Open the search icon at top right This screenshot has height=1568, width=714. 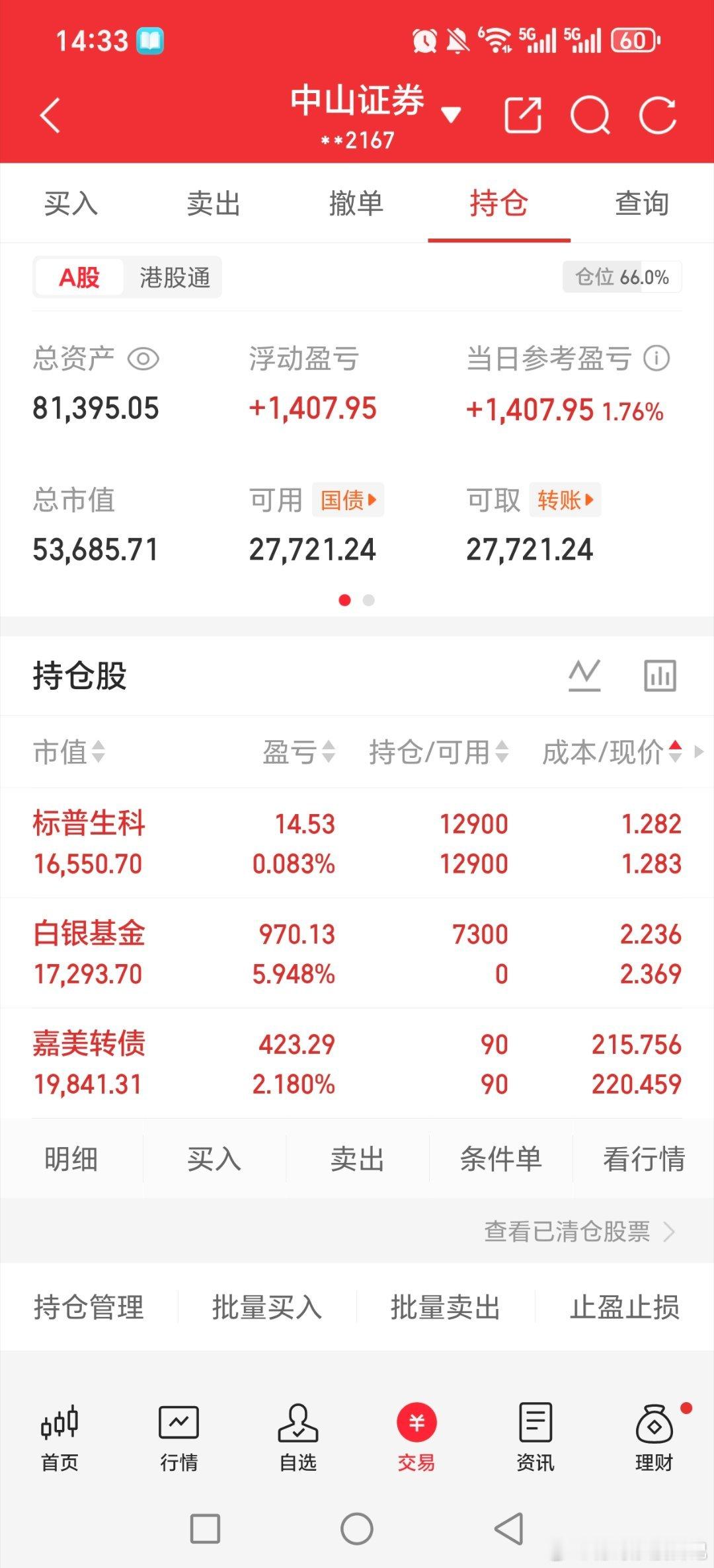click(x=592, y=116)
